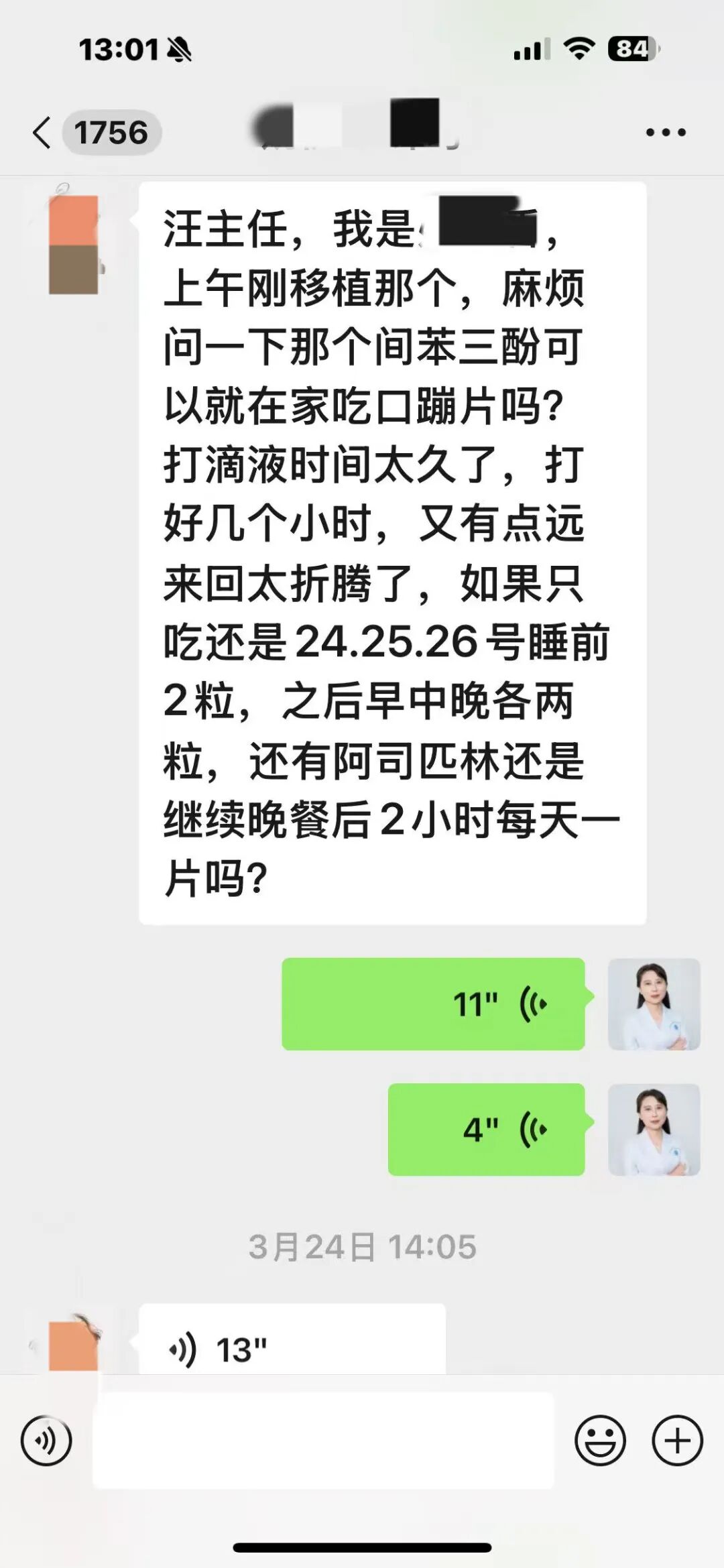Switch to voice input mode
Image resolution: width=724 pixels, height=1568 pixels.
(46, 1441)
